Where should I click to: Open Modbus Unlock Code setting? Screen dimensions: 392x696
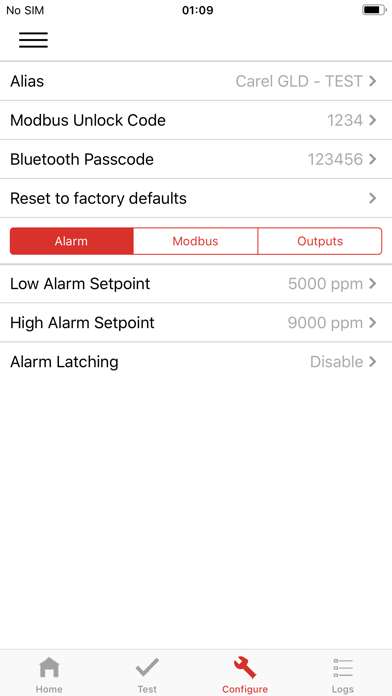(x=196, y=120)
